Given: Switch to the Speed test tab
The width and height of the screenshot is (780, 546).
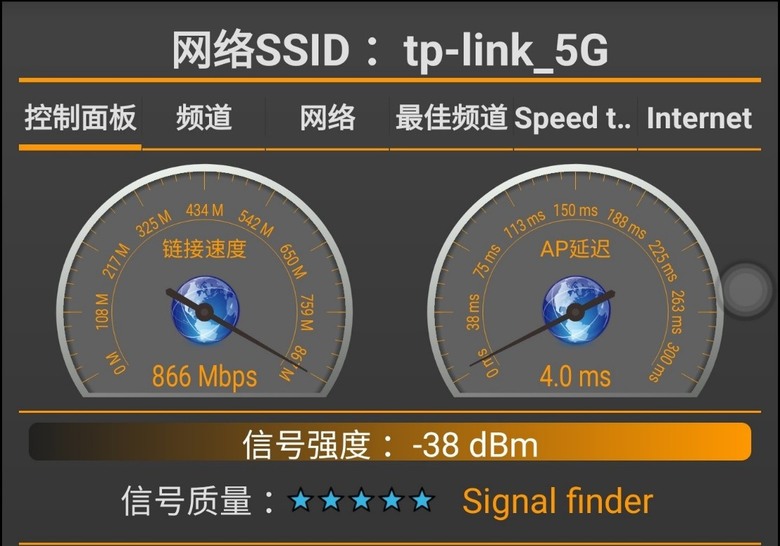Looking at the screenshot, I should [573, 118].
